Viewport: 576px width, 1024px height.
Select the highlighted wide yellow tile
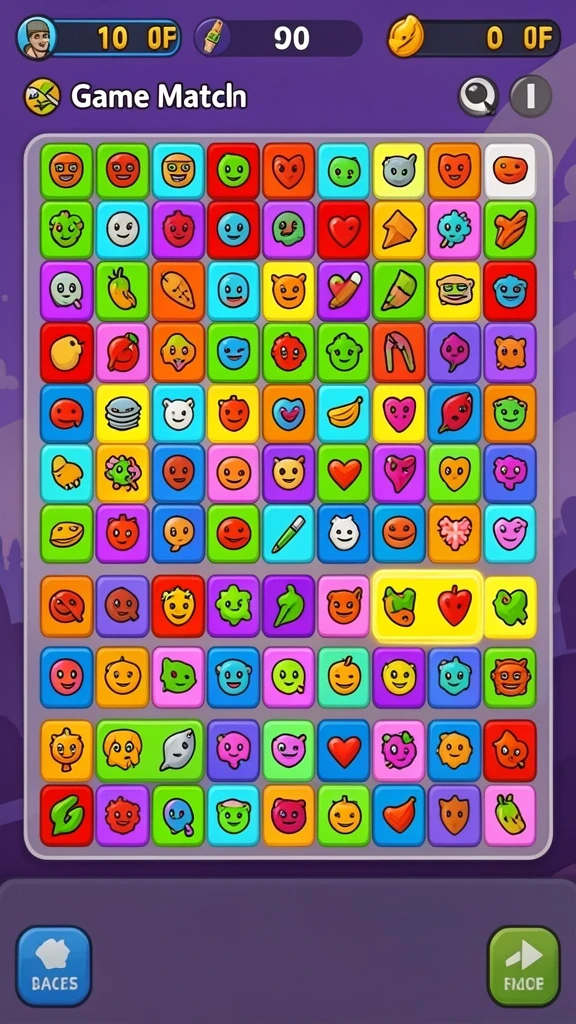(x=427, y=607)
